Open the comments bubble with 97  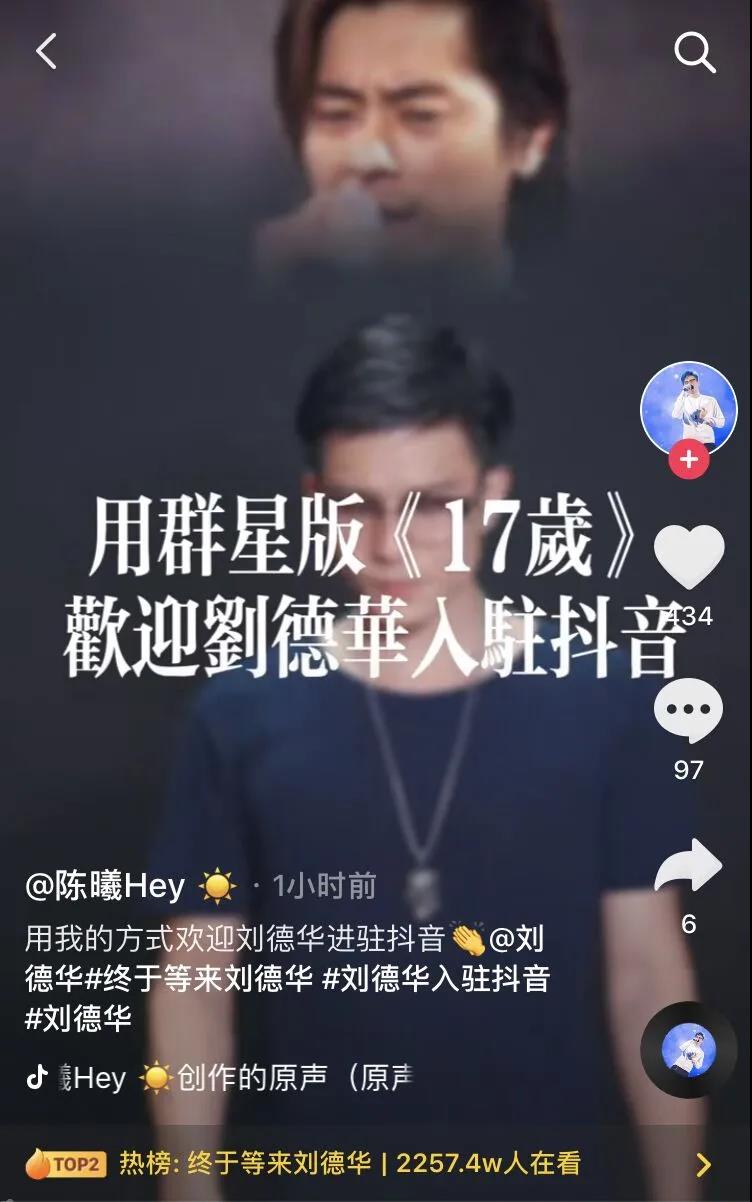tap(688, 710)
